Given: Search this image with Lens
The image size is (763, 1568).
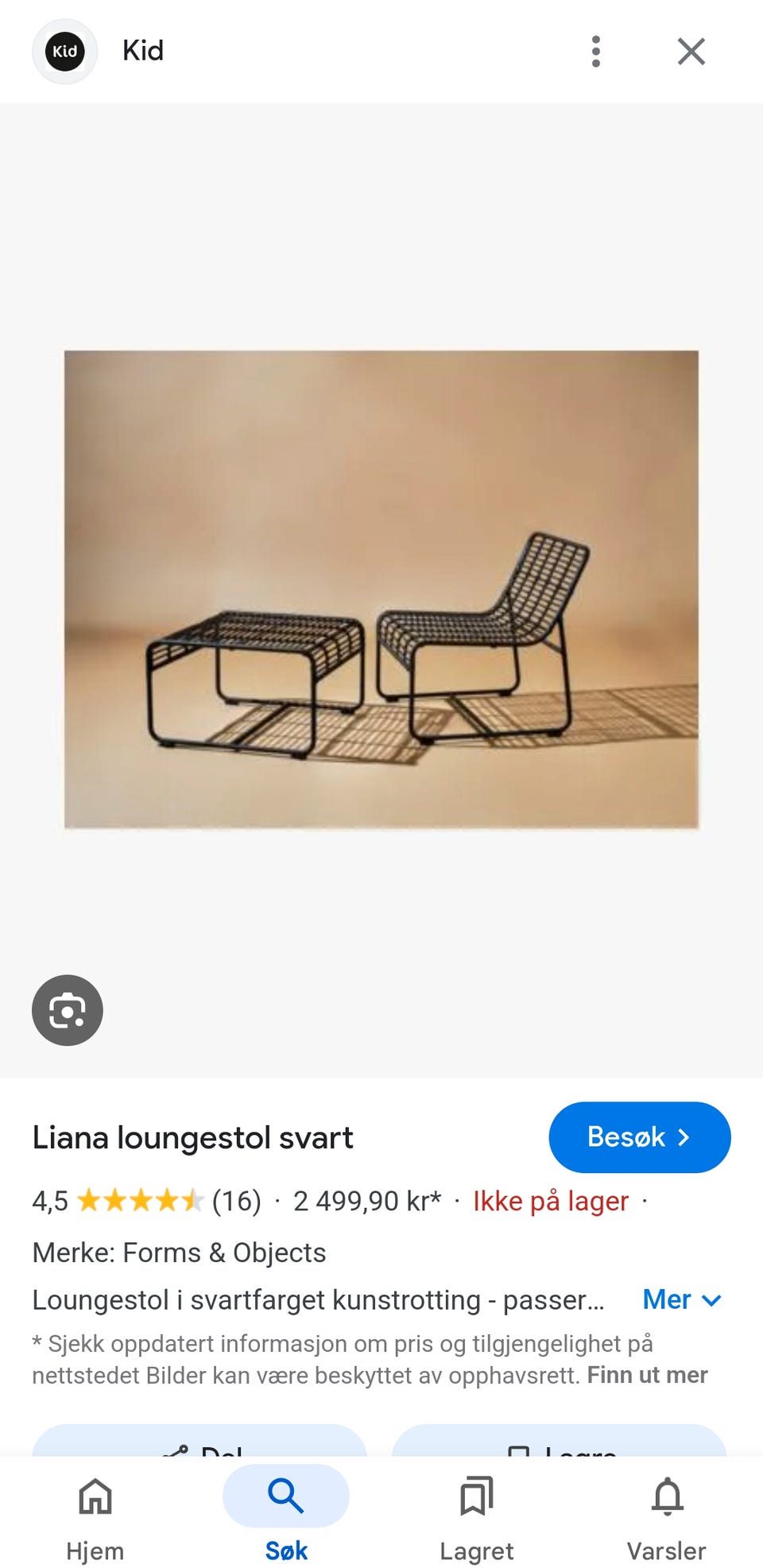Looking at the screenshot, I should (x=68, y=1010).
